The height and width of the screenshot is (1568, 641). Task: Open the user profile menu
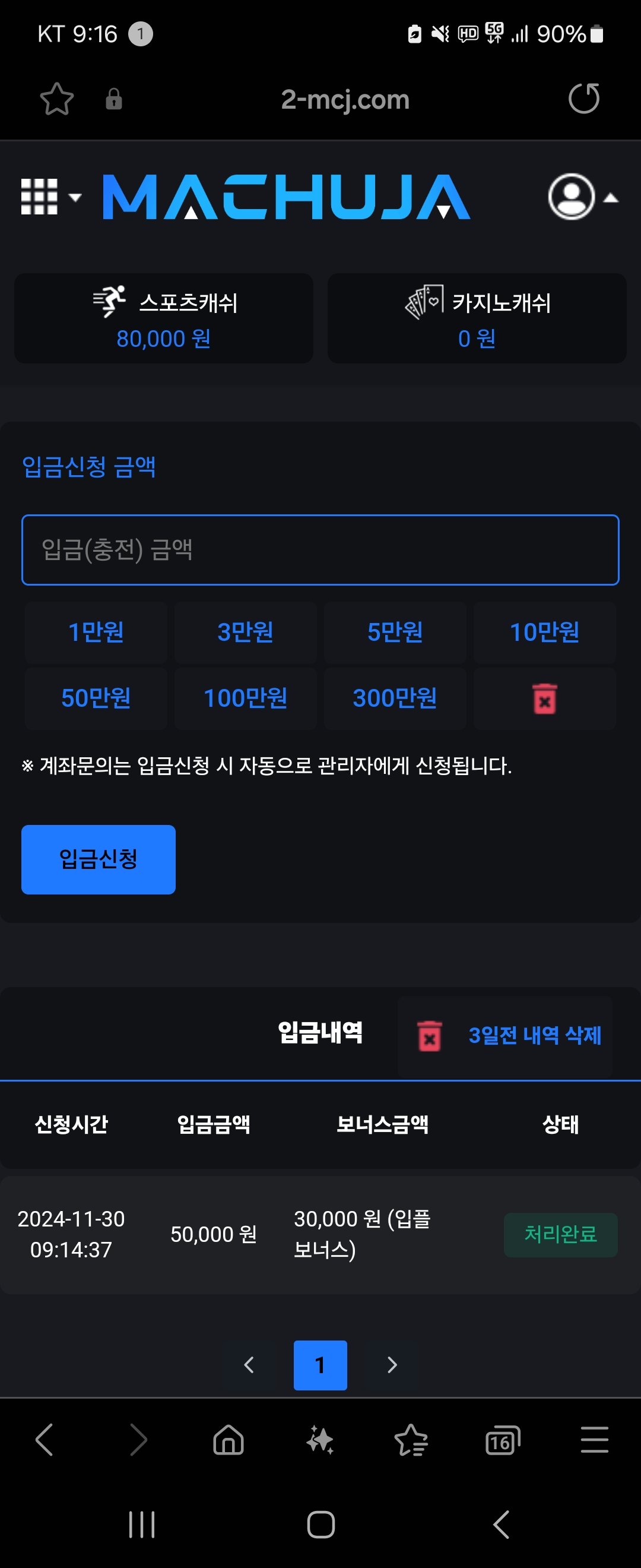click(582, 197)
